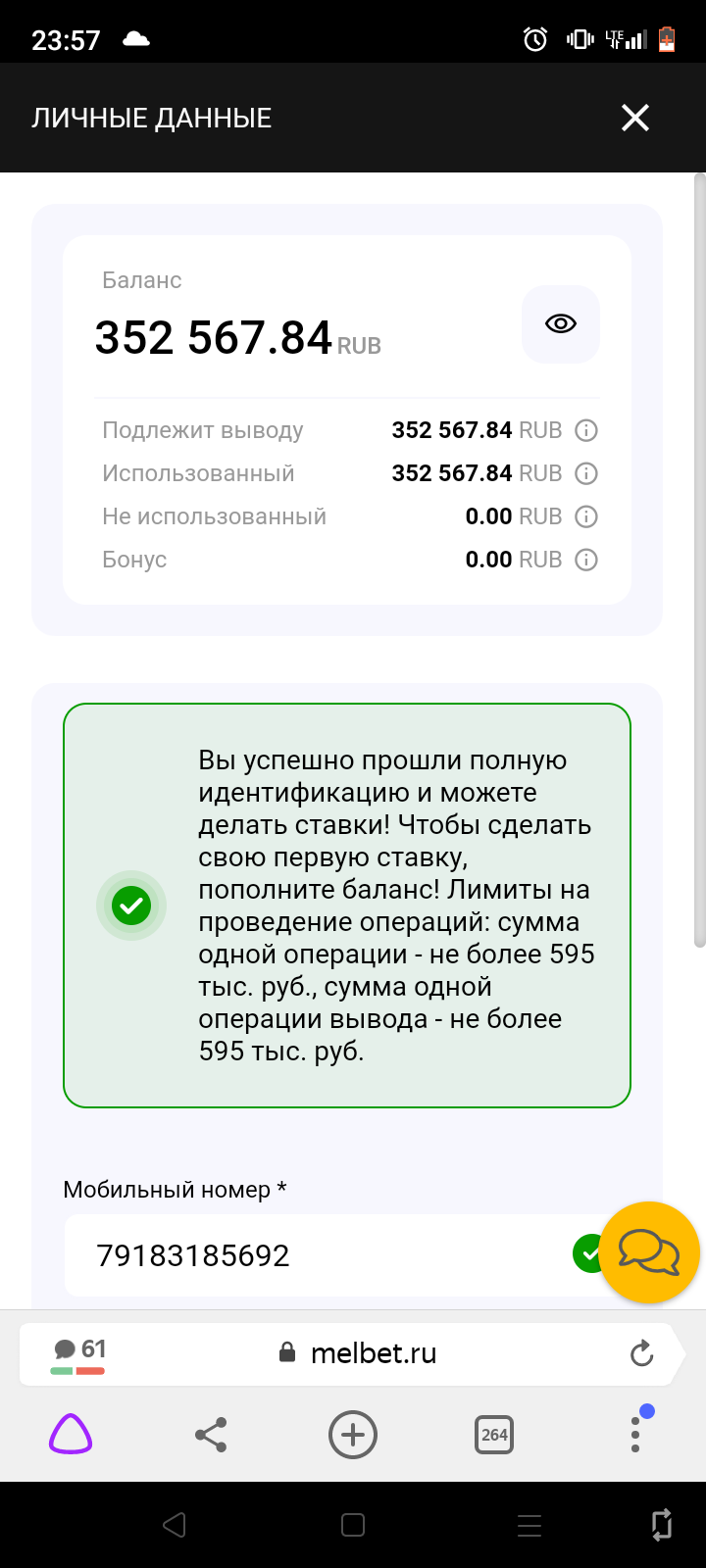706x1568 pixels.
Task: Show info for the Бонус amount
Action: pos(586,560)
